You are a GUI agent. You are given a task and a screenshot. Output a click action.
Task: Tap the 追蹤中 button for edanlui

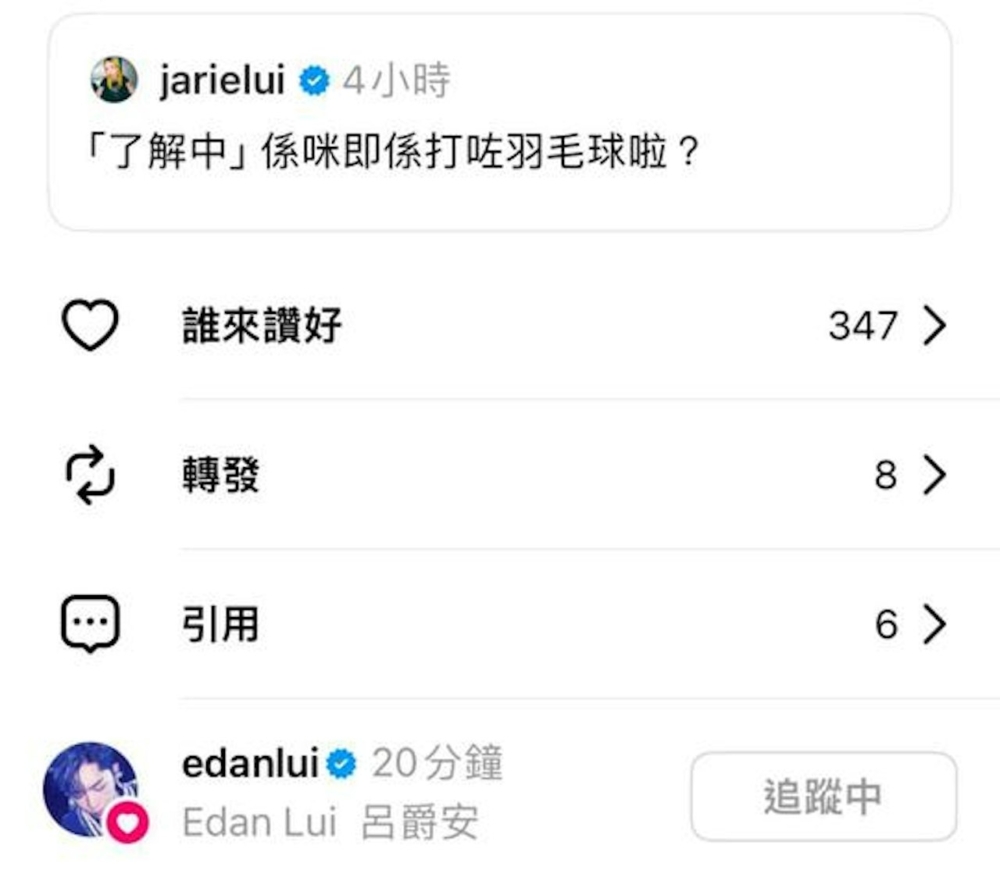click(822, 797)
